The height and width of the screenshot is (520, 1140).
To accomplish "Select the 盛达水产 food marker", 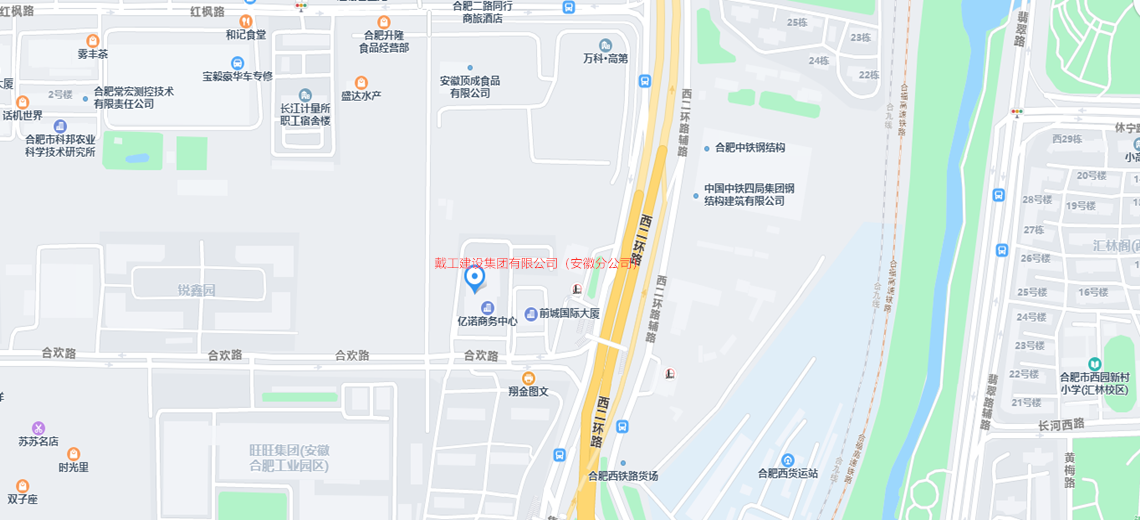I will coord(361,83).
